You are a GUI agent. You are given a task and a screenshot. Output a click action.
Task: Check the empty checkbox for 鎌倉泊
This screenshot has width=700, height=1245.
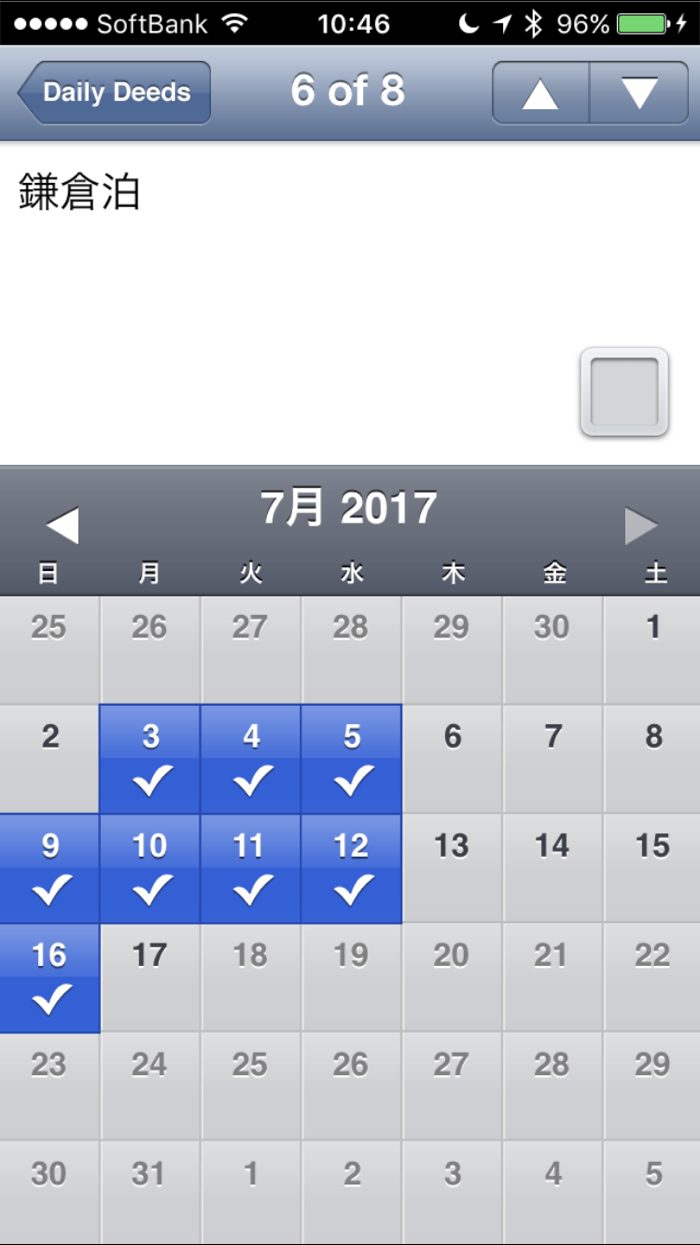(x=624, y=392)
